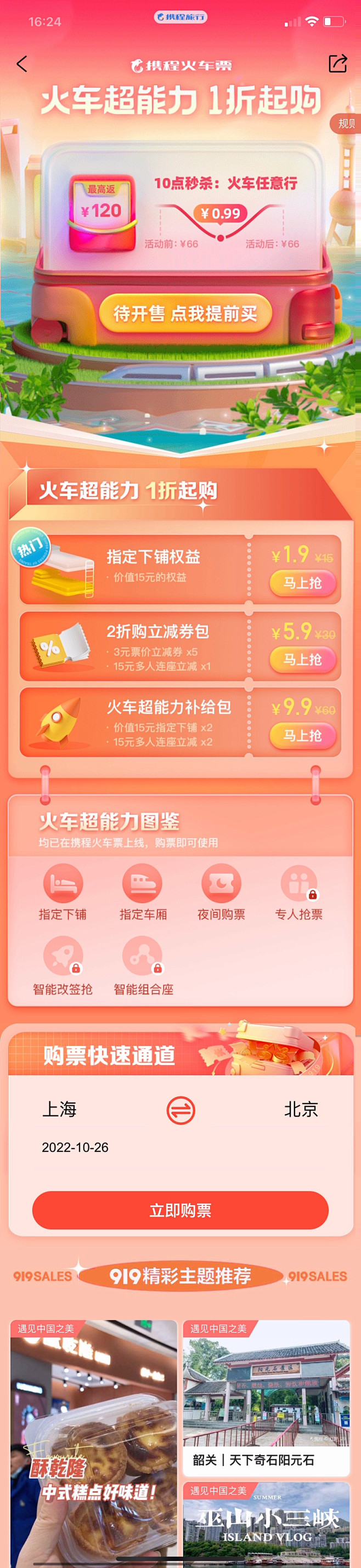Change arrival city 北京
The height and width of the screenshot is (1568, 361).
pyautogui.click(x=301, y=1109)
